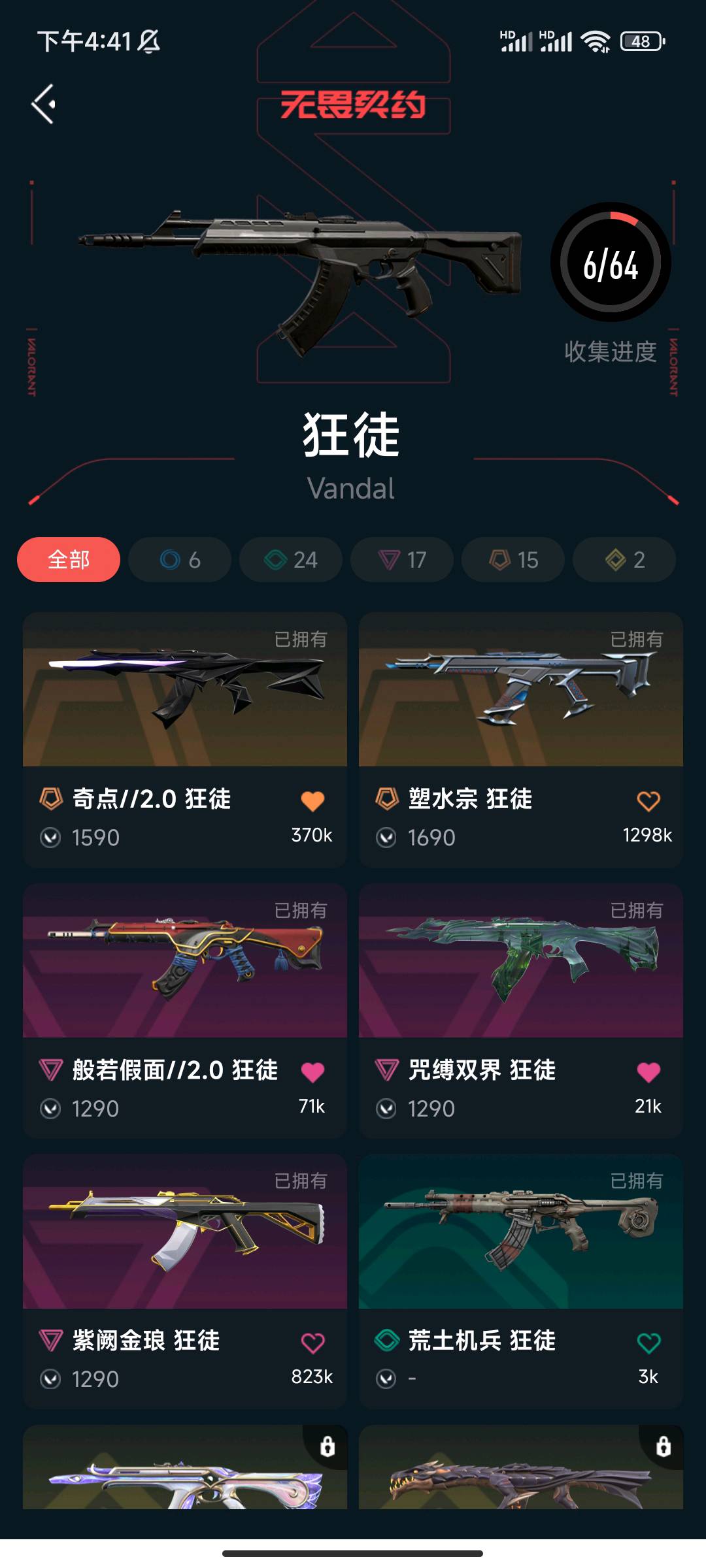
Task: Filter skins by the orange tier chip showing 15
Action: click(513, 559)
